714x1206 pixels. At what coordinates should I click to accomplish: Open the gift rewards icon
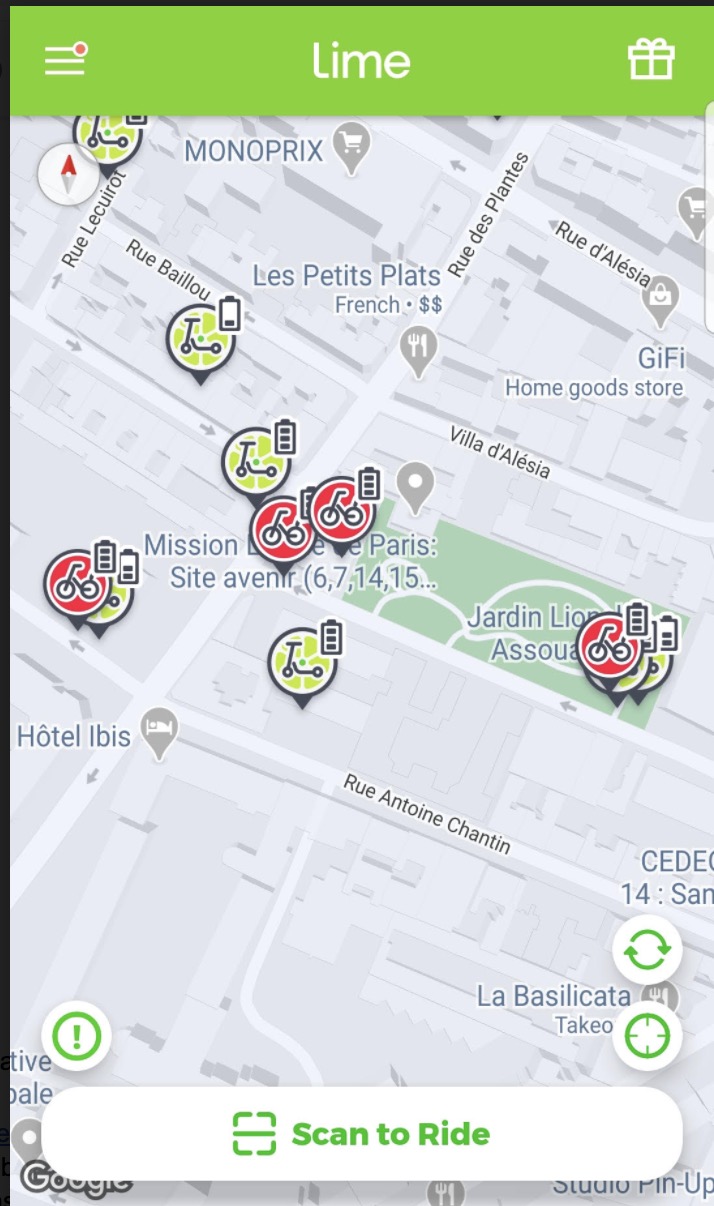coord(651,60)
